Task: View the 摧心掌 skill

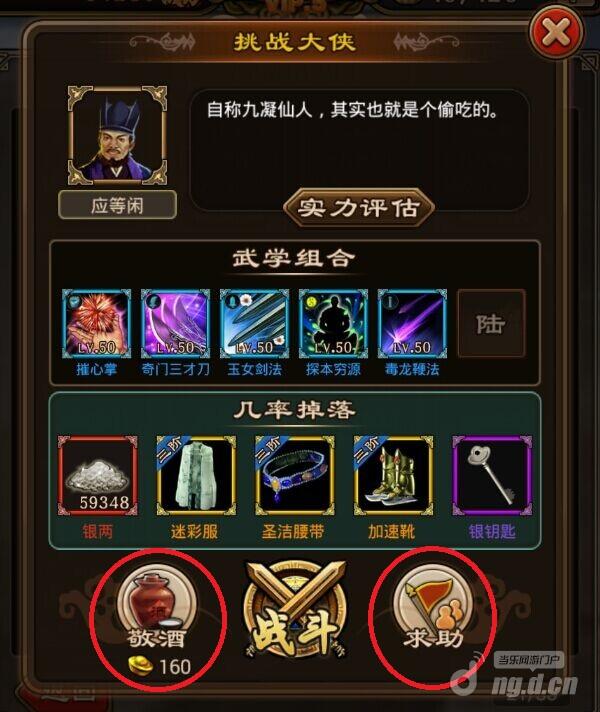Action: 97,324
